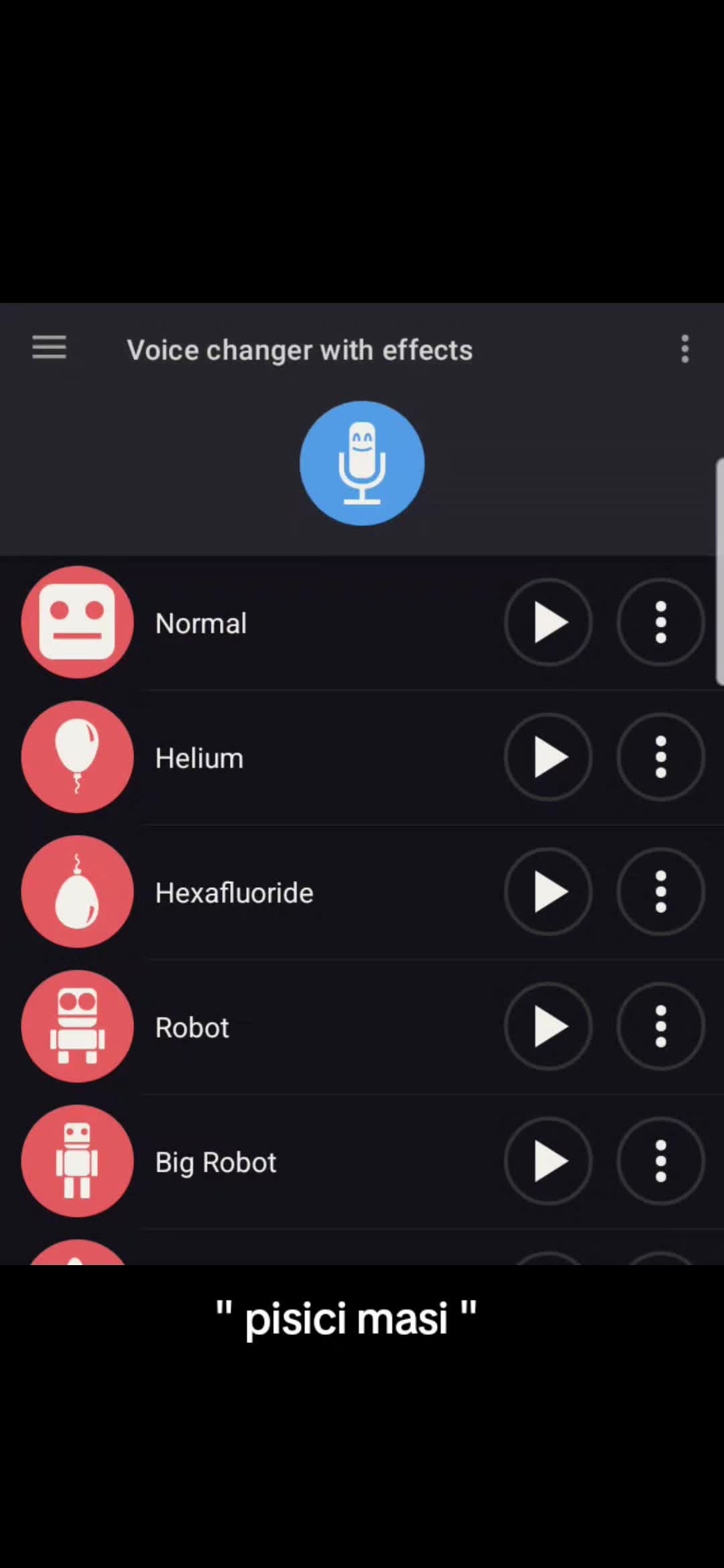
Task: Select the Big Robot effect row
Action: click(362, 1161)
